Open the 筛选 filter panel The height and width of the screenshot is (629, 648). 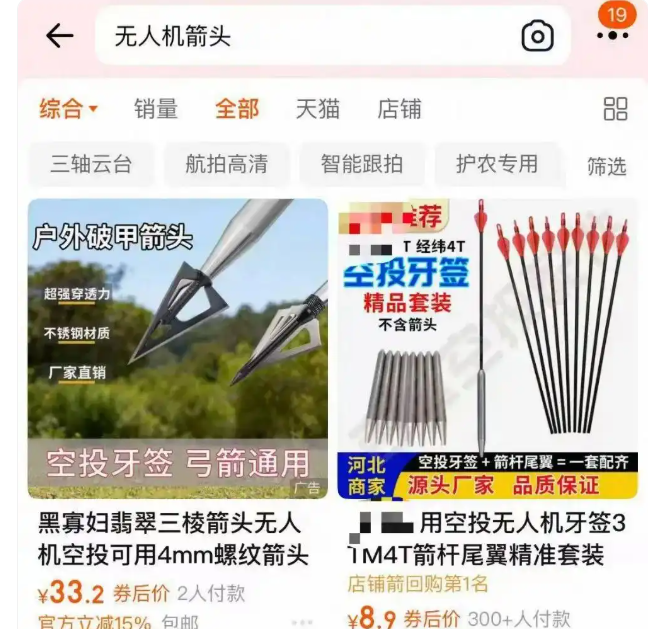(x=606, y=166)
